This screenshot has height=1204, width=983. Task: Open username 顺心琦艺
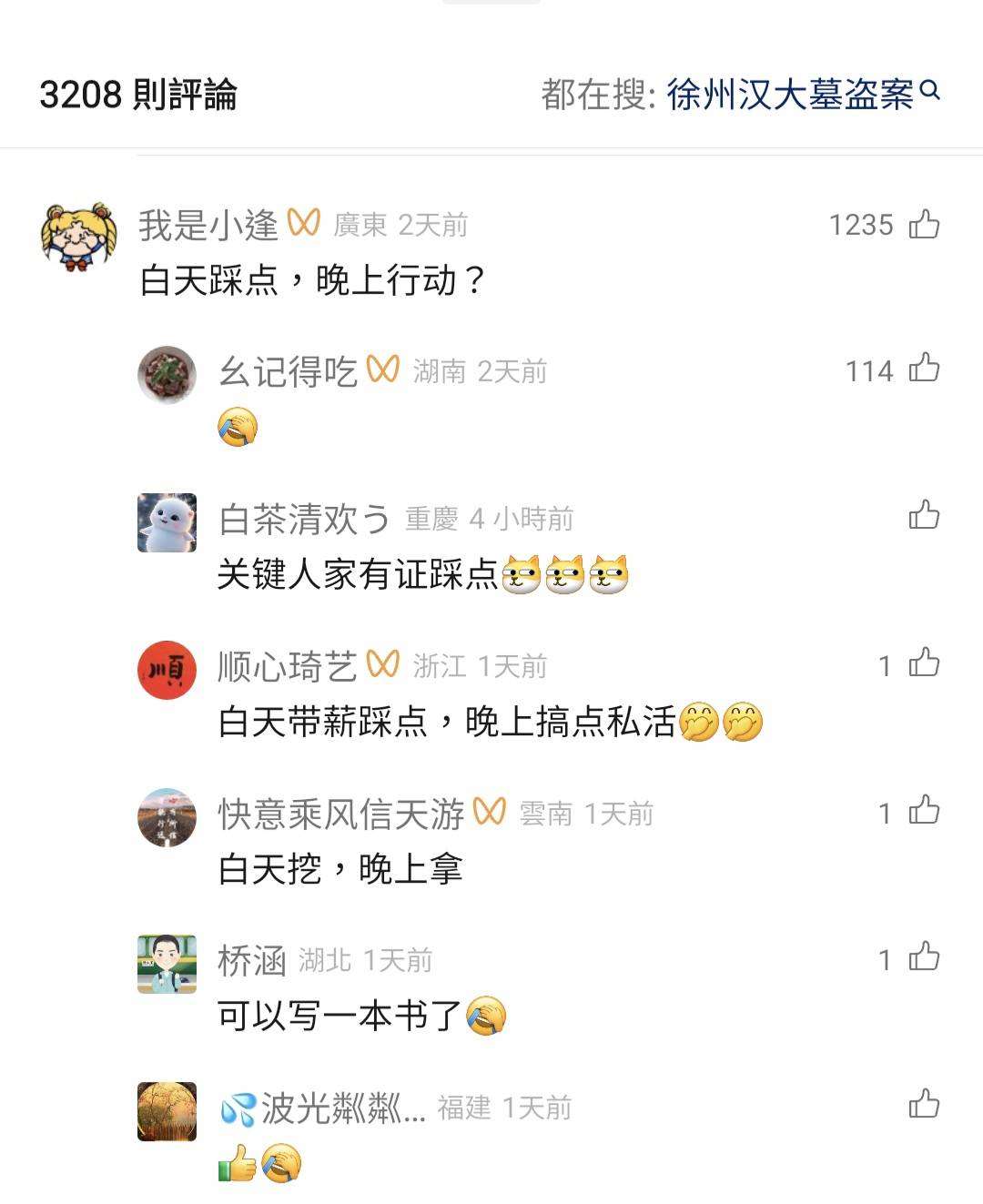click(x=287, y=667)
